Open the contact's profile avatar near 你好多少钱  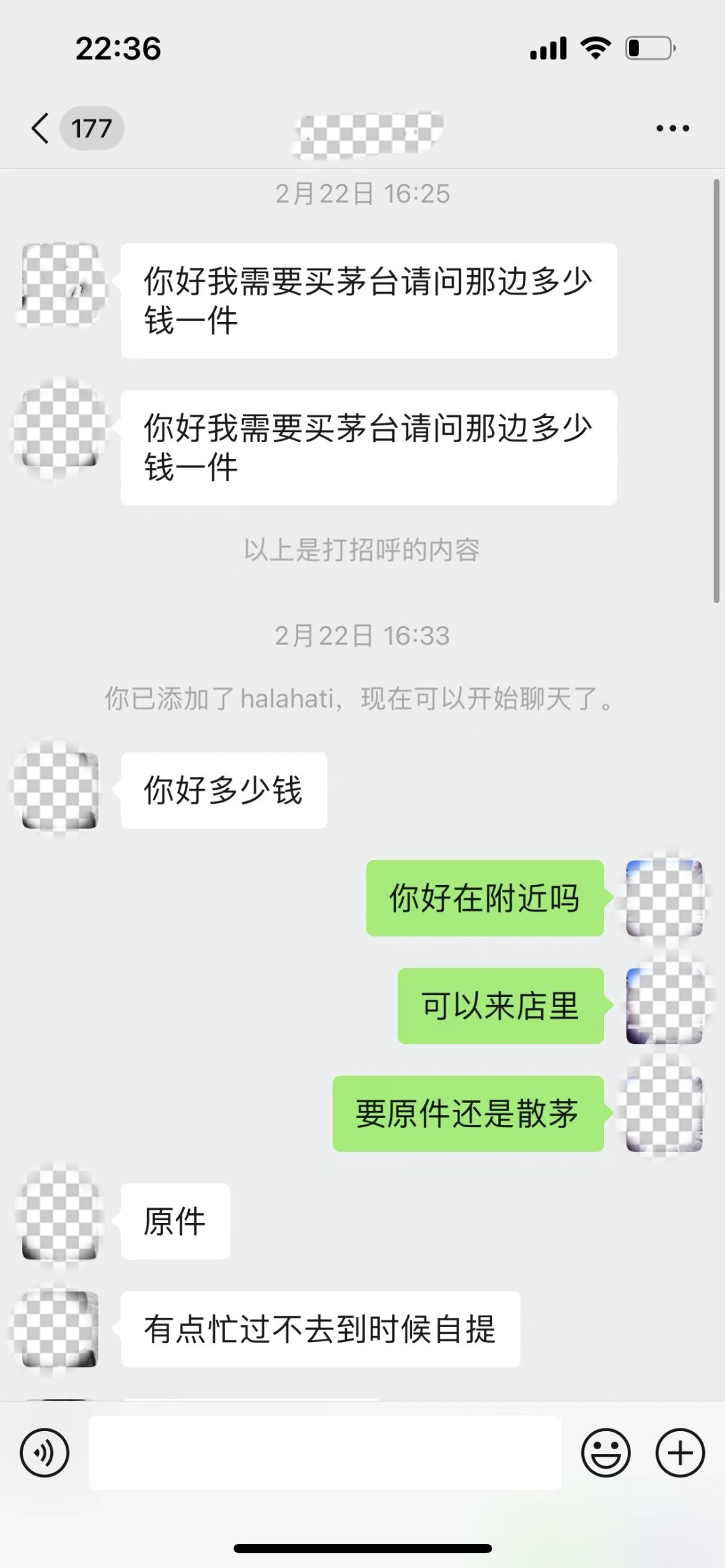tap(59, 790)
